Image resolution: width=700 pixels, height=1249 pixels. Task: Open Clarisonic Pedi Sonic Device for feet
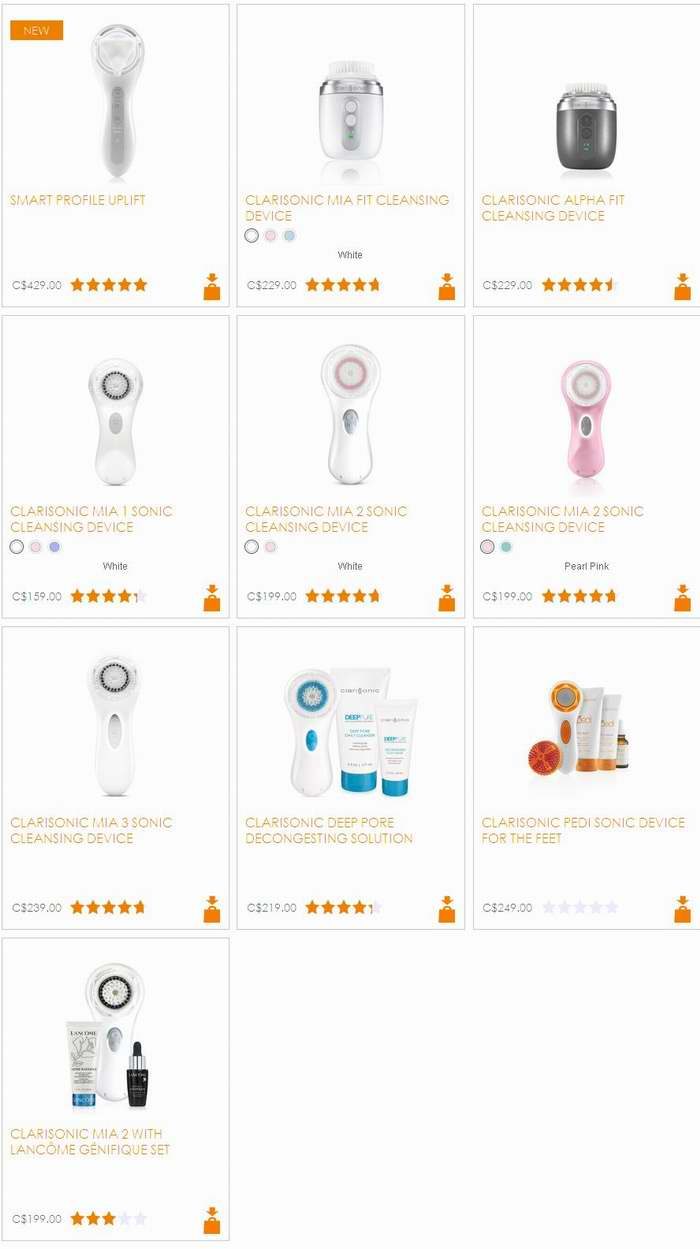[x=583, y=830]
